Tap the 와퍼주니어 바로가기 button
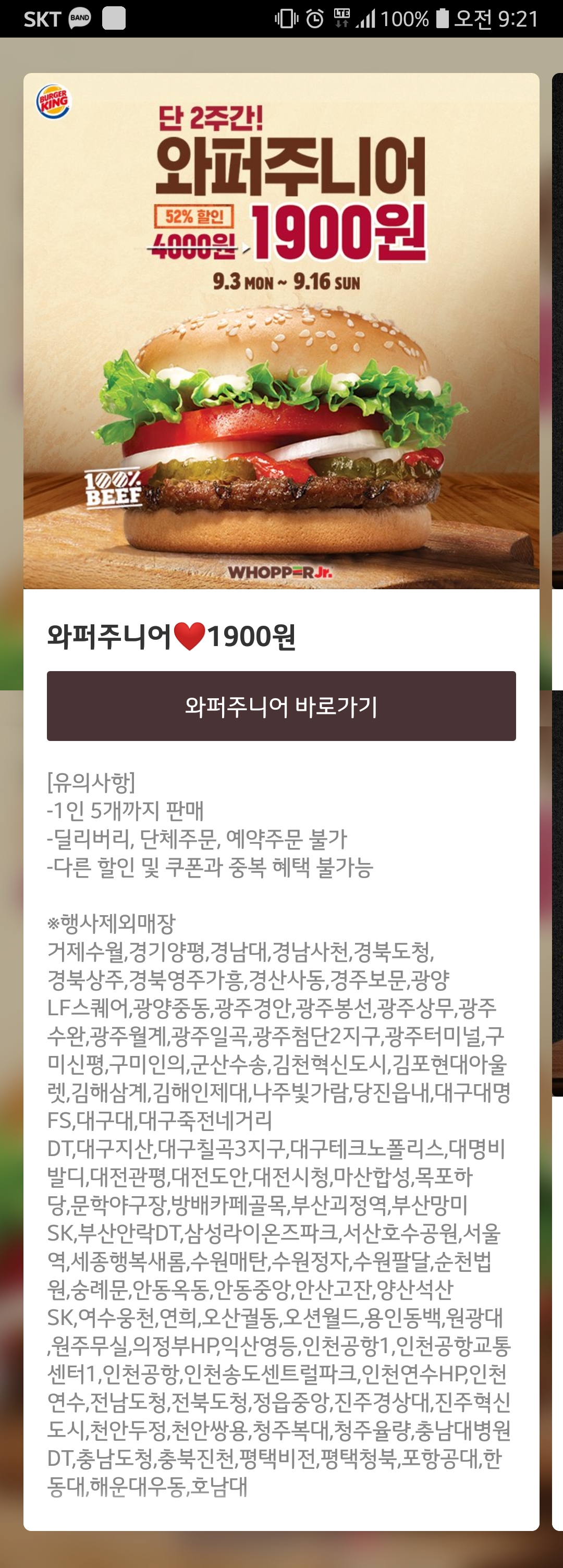Image resolution: width=563 pixels, height=1568 pixels. click(281, 706)
